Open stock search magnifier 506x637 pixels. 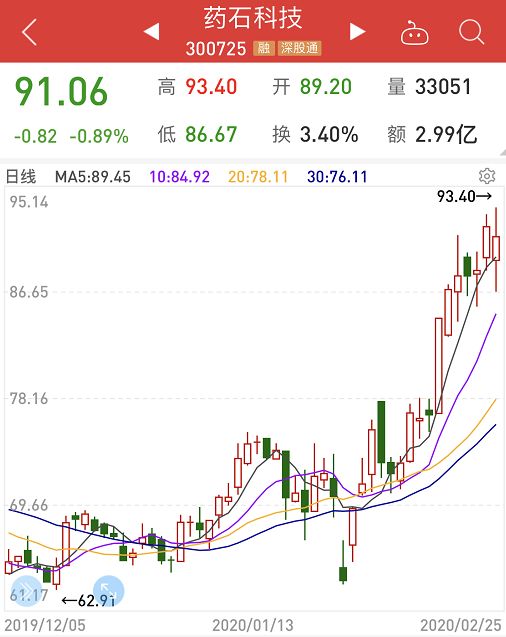pos(471,32)
